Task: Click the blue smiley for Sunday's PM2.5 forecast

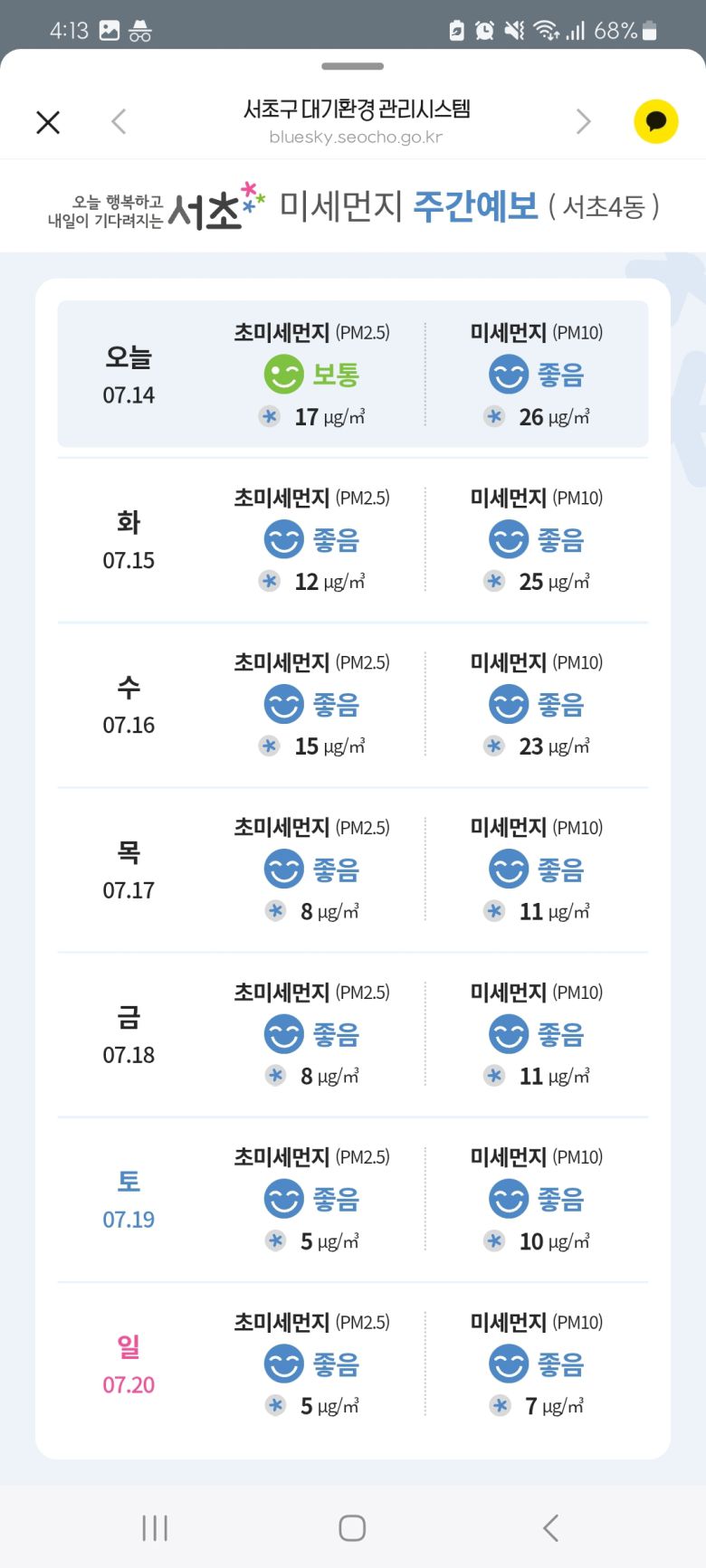Action: coord(283,1364)
